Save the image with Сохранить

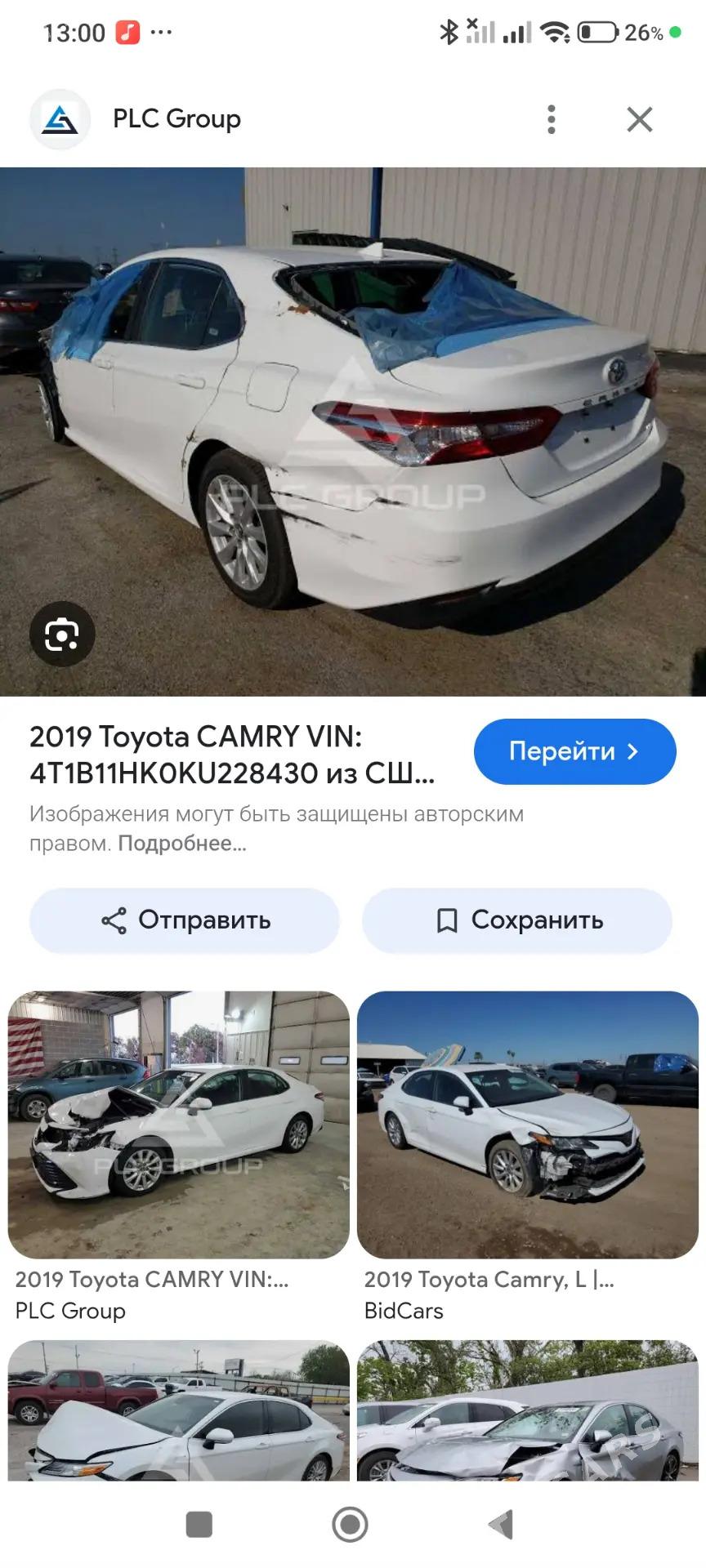[x=517, y=920]
